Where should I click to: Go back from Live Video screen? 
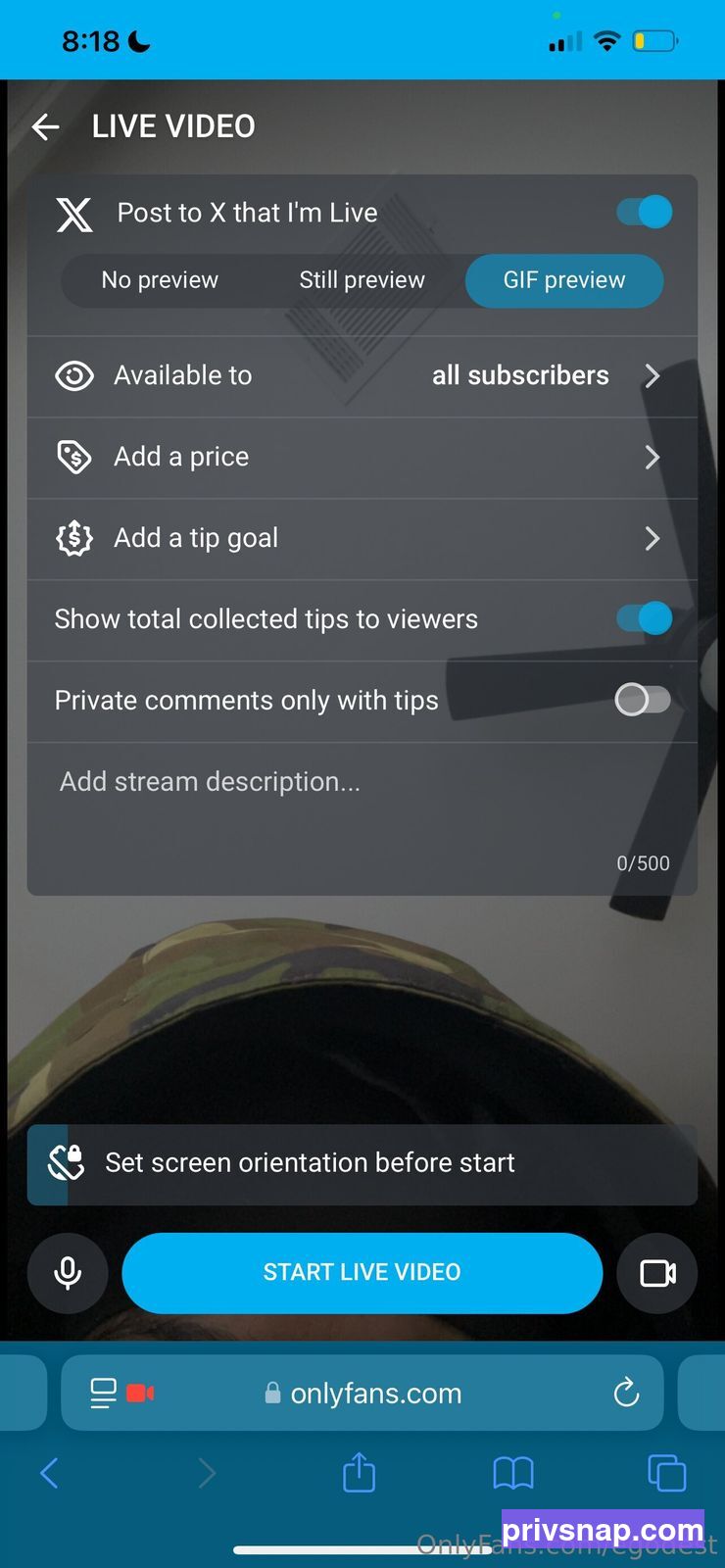pyautogui.click(x=45, y=126)
